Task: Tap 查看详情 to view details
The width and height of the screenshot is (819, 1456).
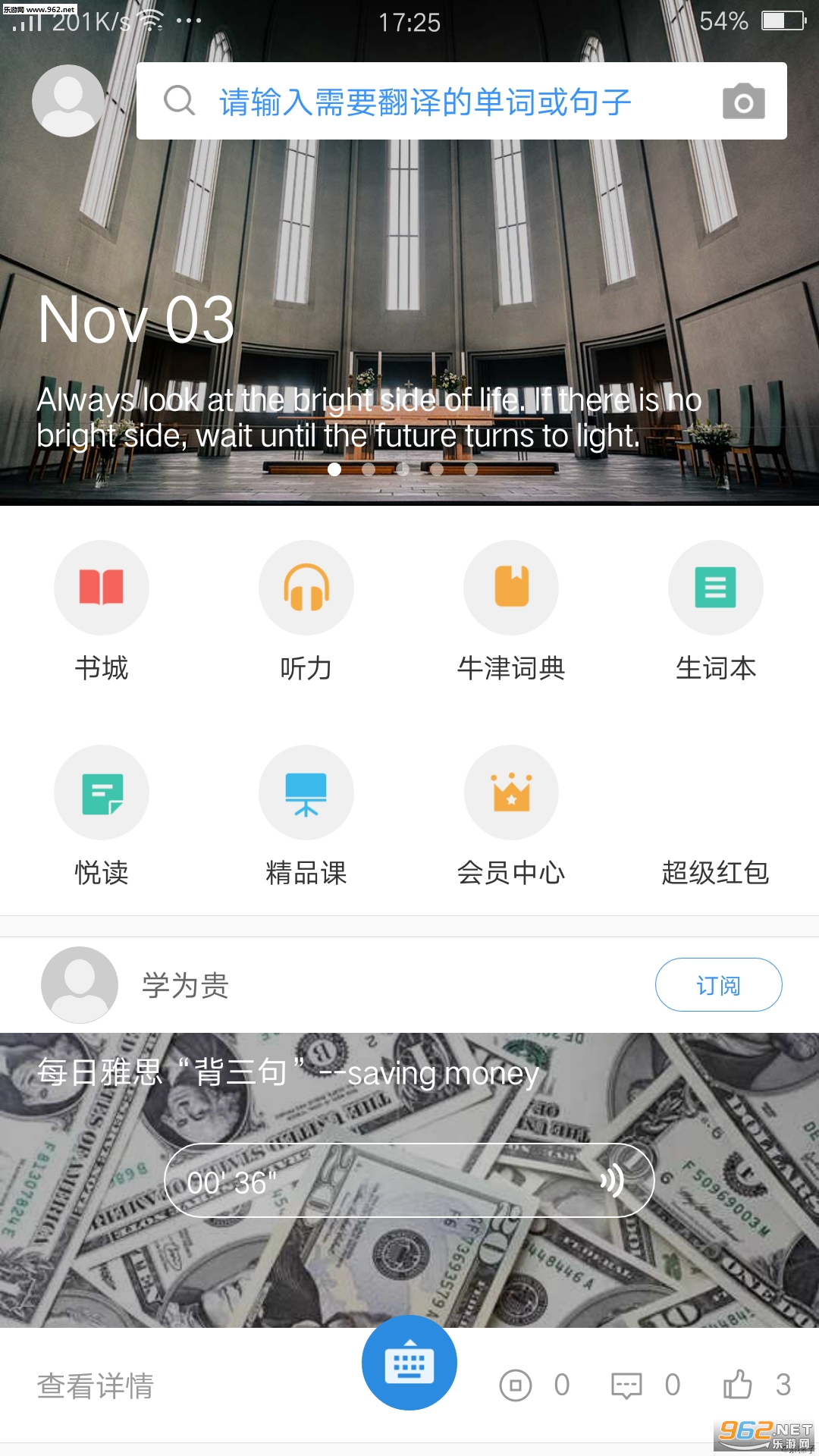Action: click(x=96, y=1386)
